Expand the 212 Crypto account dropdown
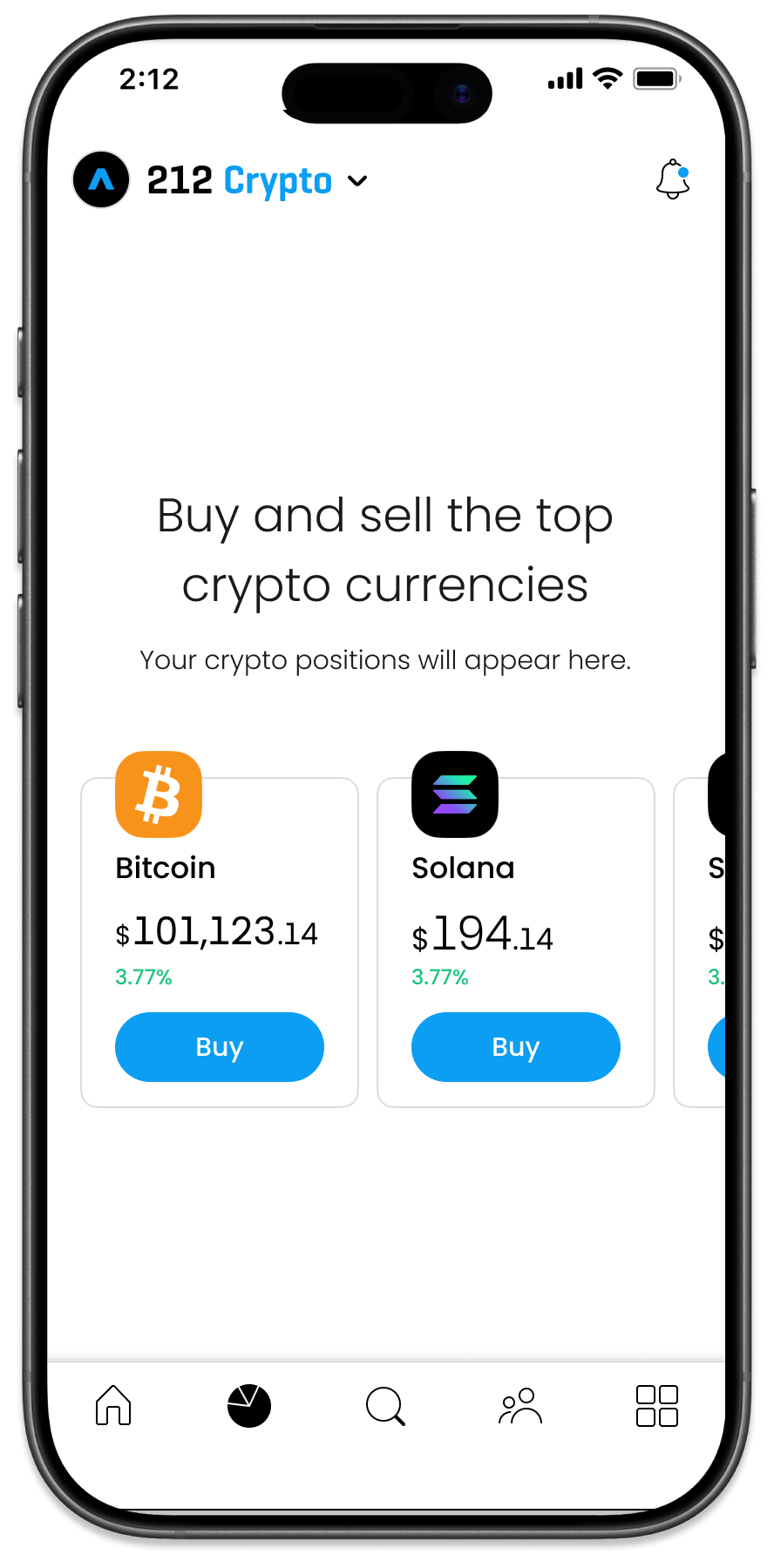774x1568 pixels. click(356, 181)
